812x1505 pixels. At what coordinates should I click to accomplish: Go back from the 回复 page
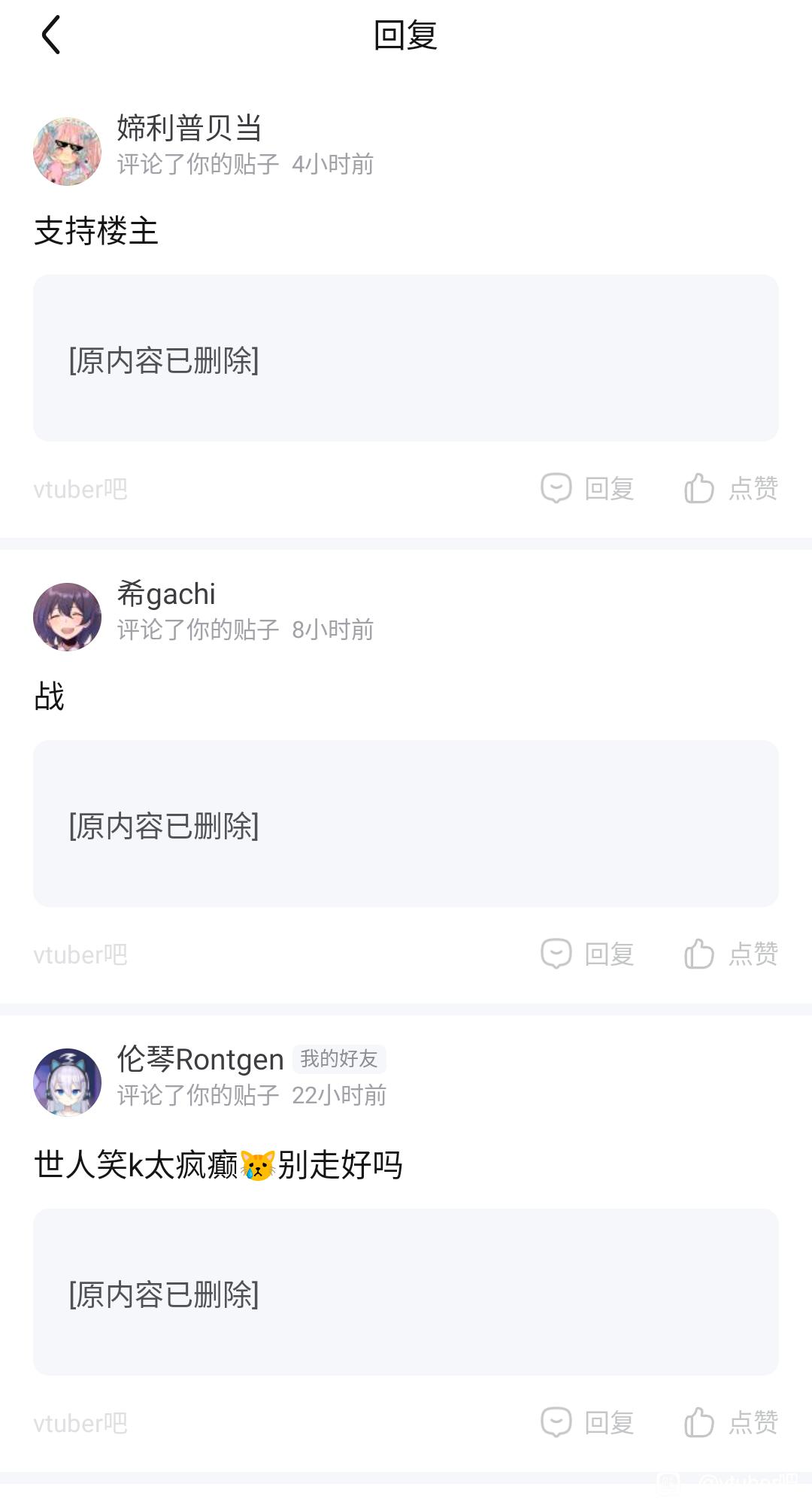click(50, 35)
